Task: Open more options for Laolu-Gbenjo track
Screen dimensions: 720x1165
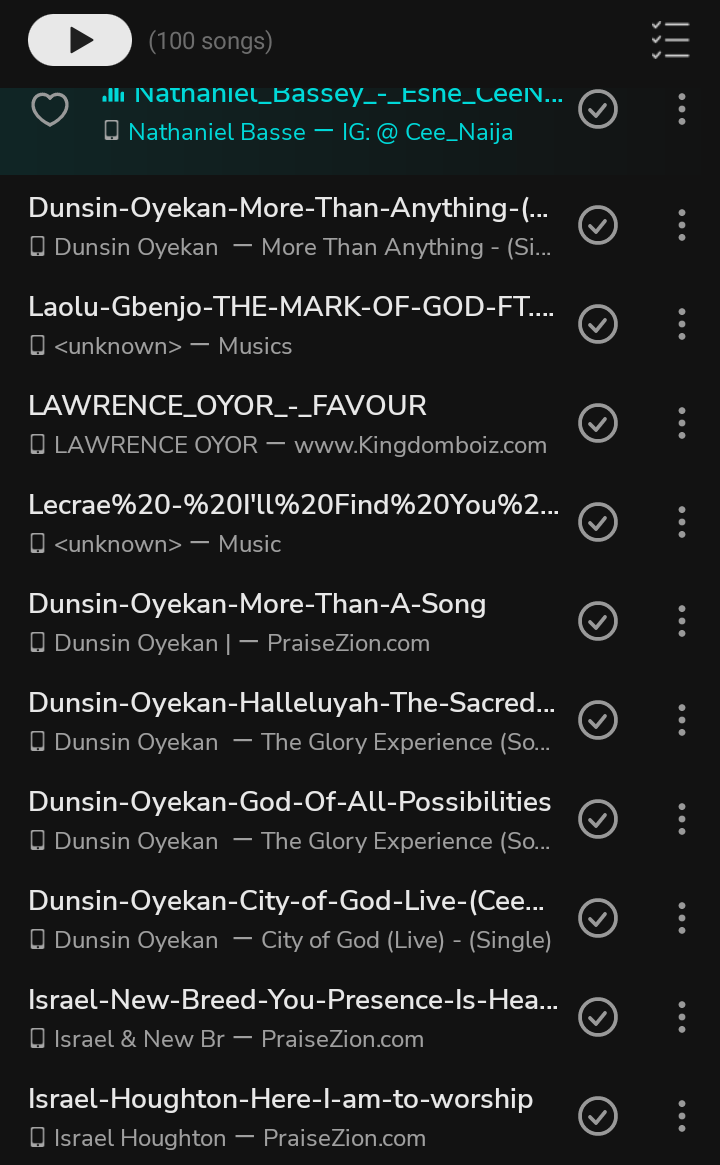Action: [682, 324]
